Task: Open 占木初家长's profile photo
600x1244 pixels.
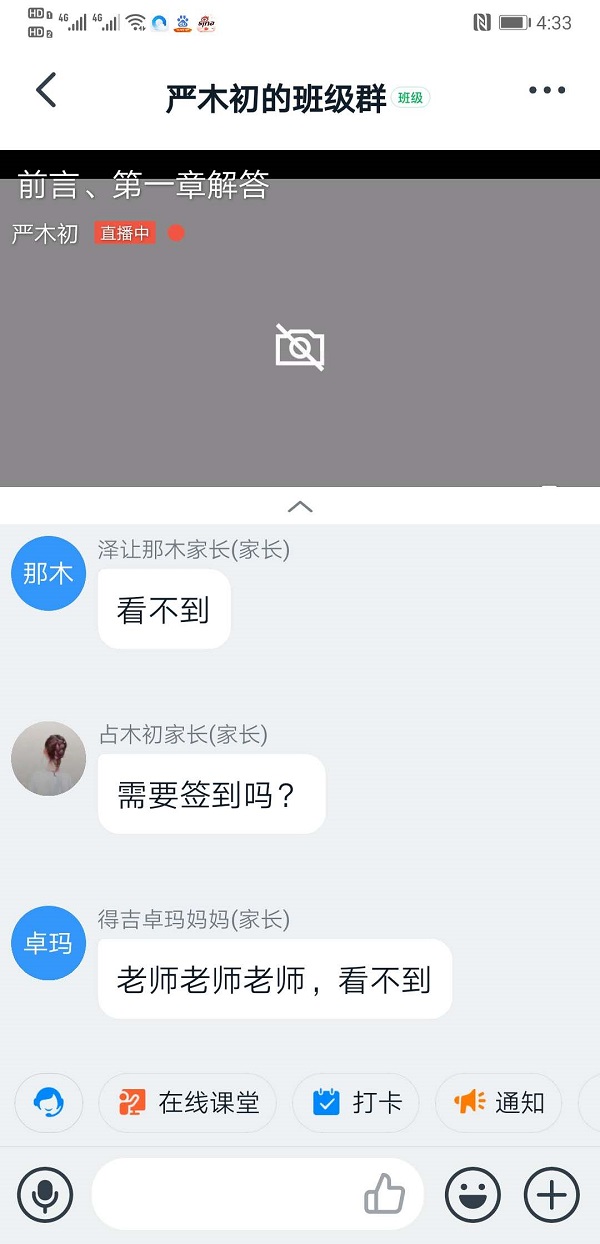Action: (x=48, y=759)
